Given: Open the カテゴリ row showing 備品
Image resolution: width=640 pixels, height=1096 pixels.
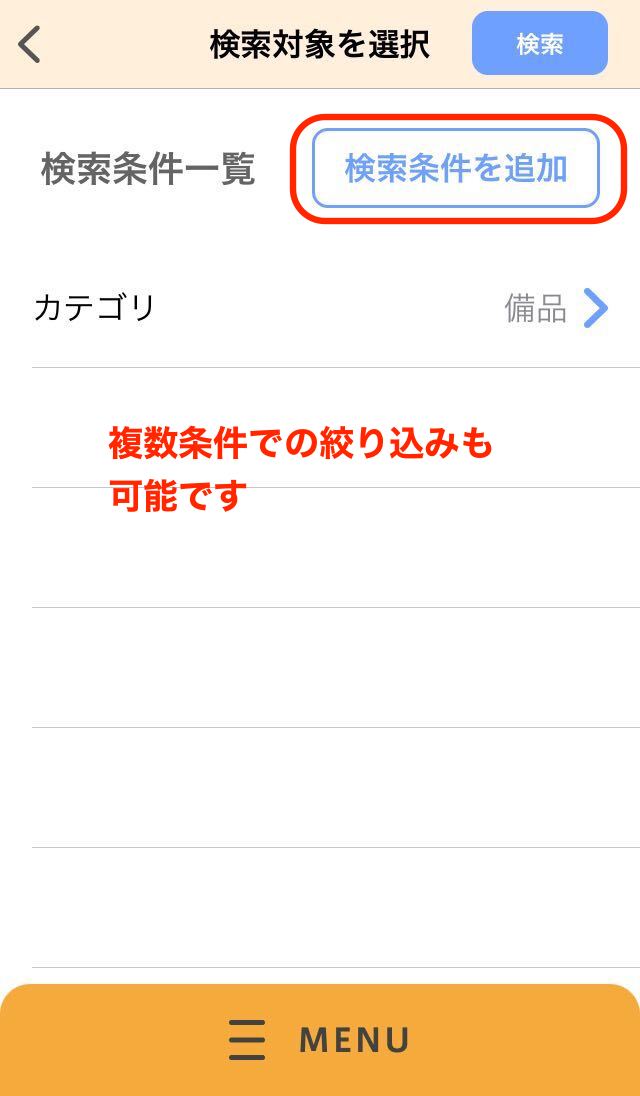Looking at the screenshot, I should [320, 308].
